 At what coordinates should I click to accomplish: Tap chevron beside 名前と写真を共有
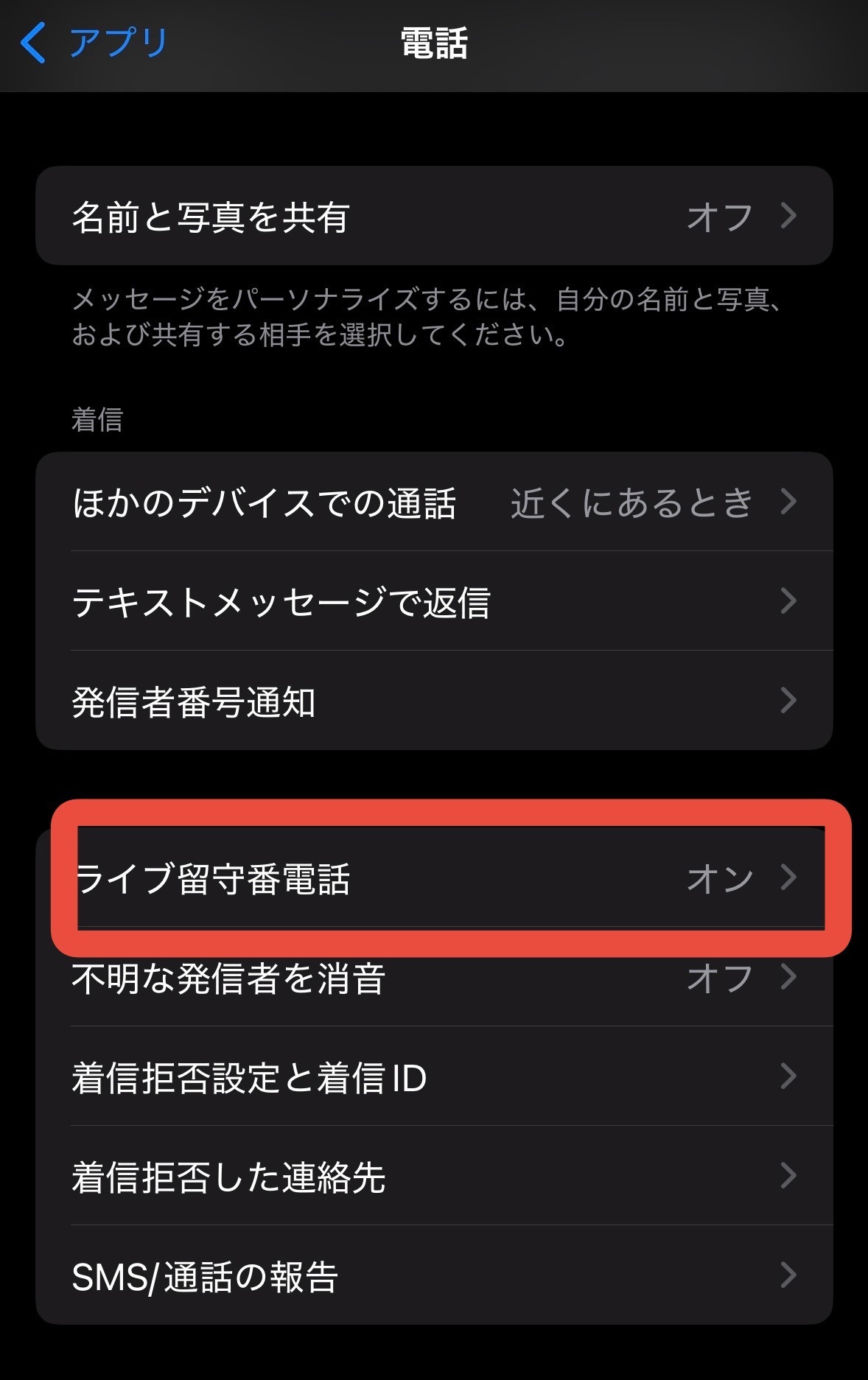[790, 215]
